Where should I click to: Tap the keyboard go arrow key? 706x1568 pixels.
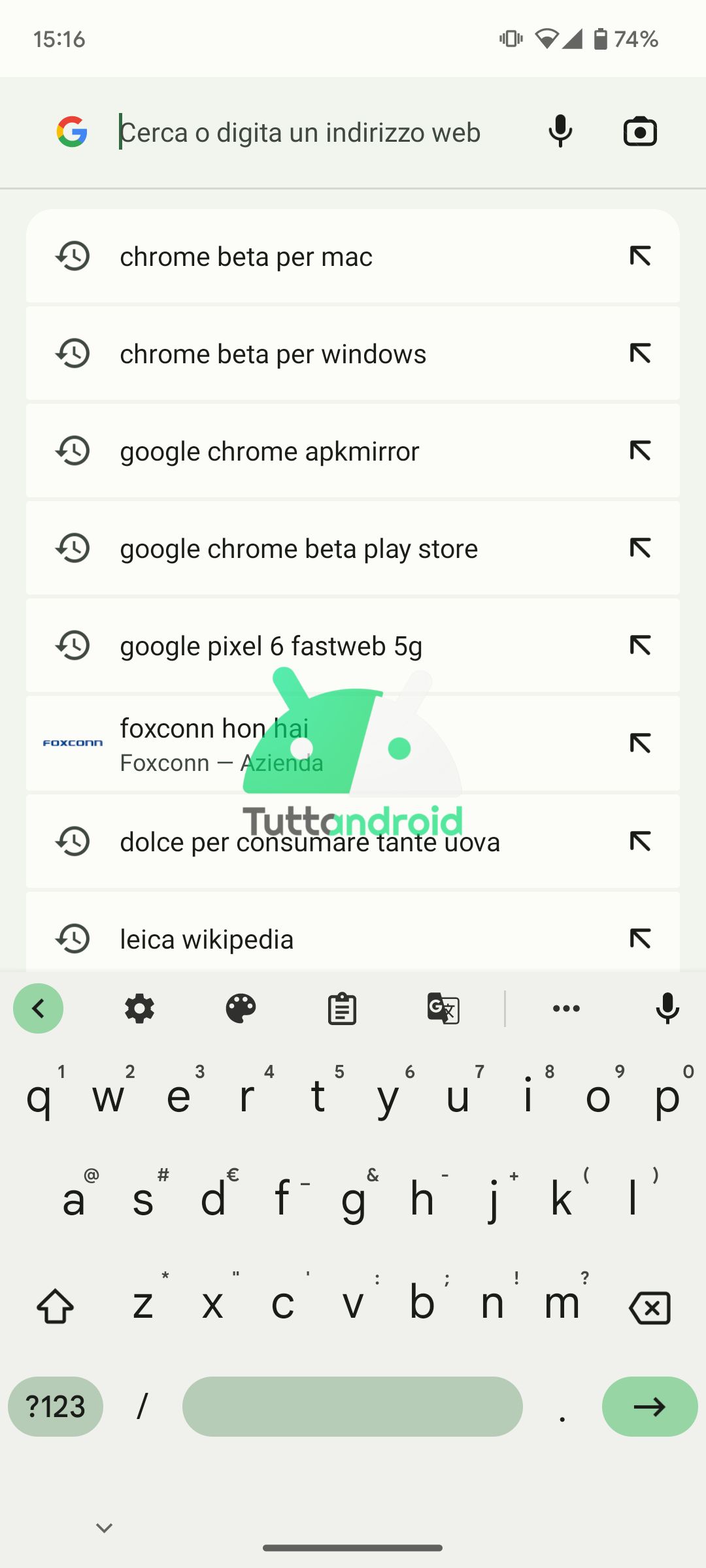tap(650, 1406)
